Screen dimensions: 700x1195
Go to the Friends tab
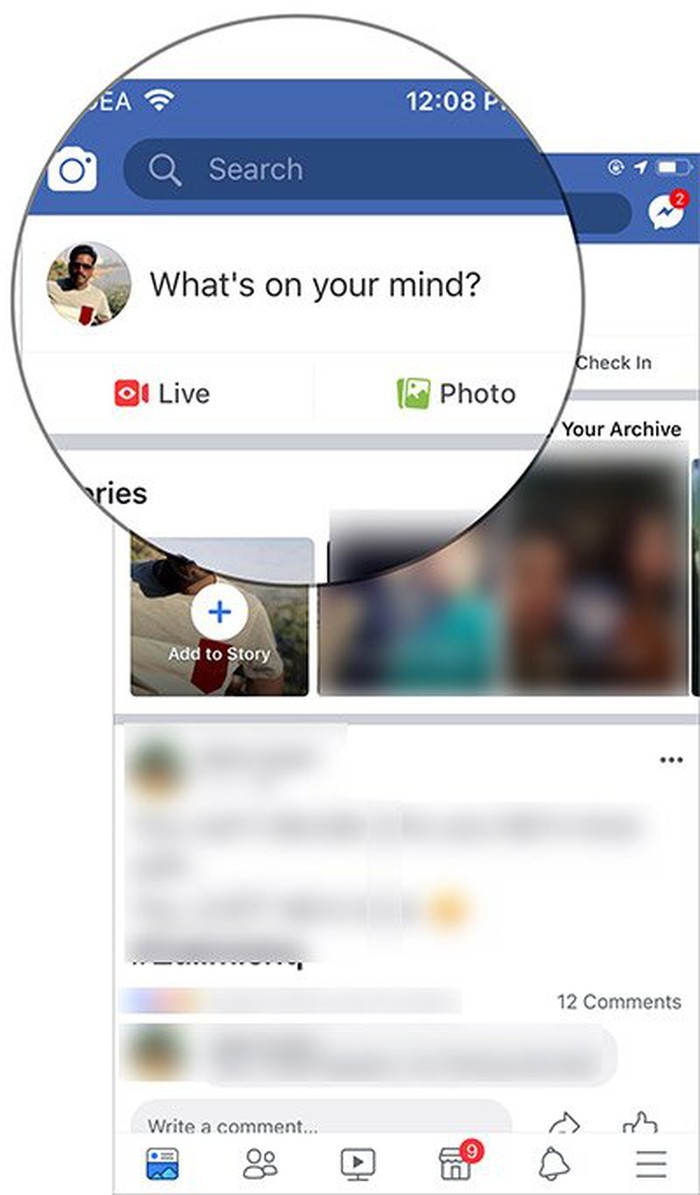tap(260, 1163)
